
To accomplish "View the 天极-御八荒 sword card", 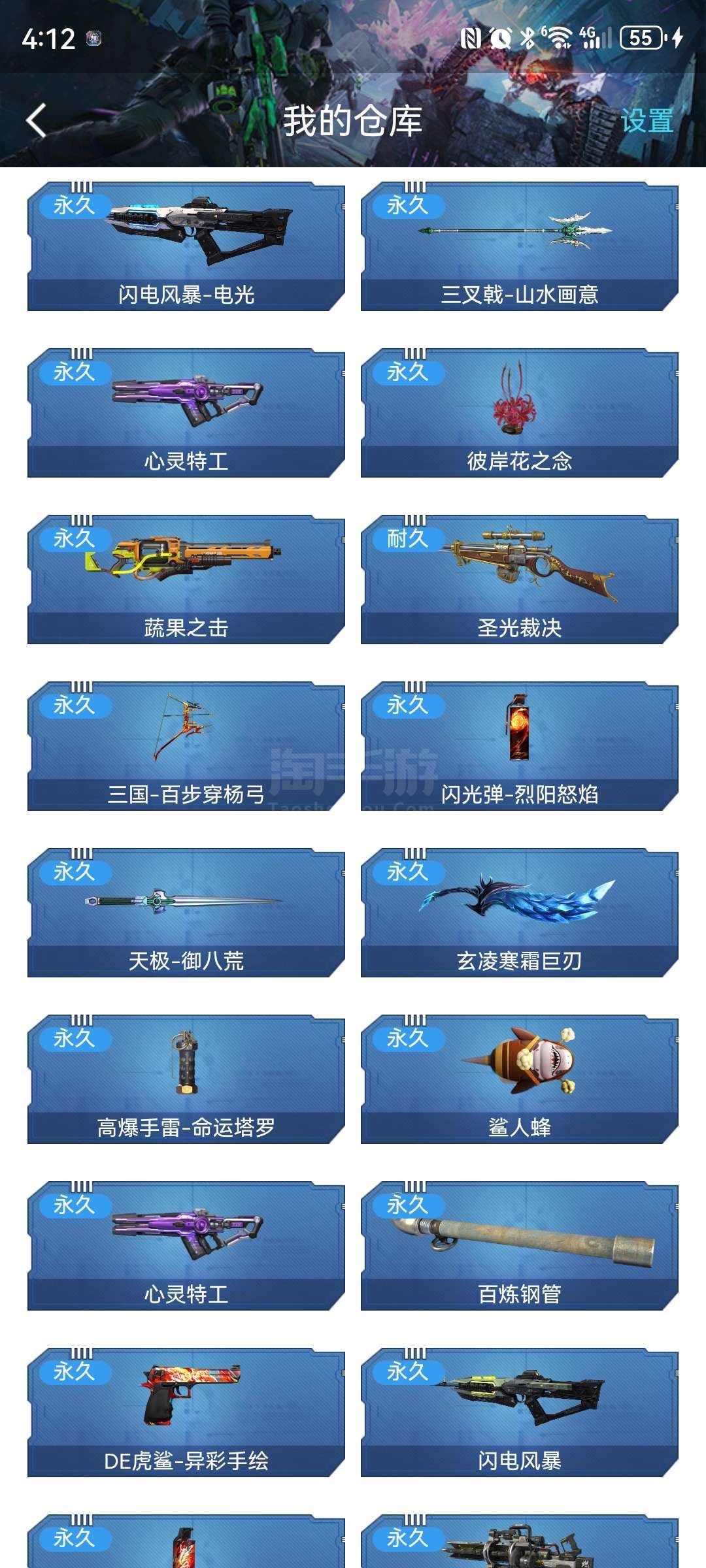I will coord(186,913).
